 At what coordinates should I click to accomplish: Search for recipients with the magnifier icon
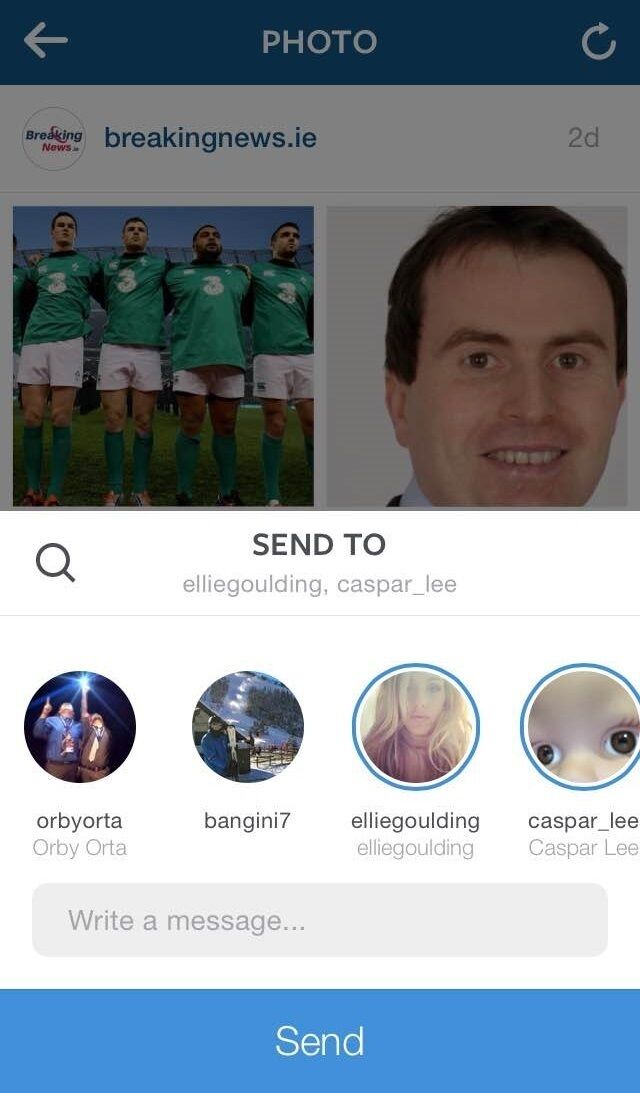click(55, 564)
